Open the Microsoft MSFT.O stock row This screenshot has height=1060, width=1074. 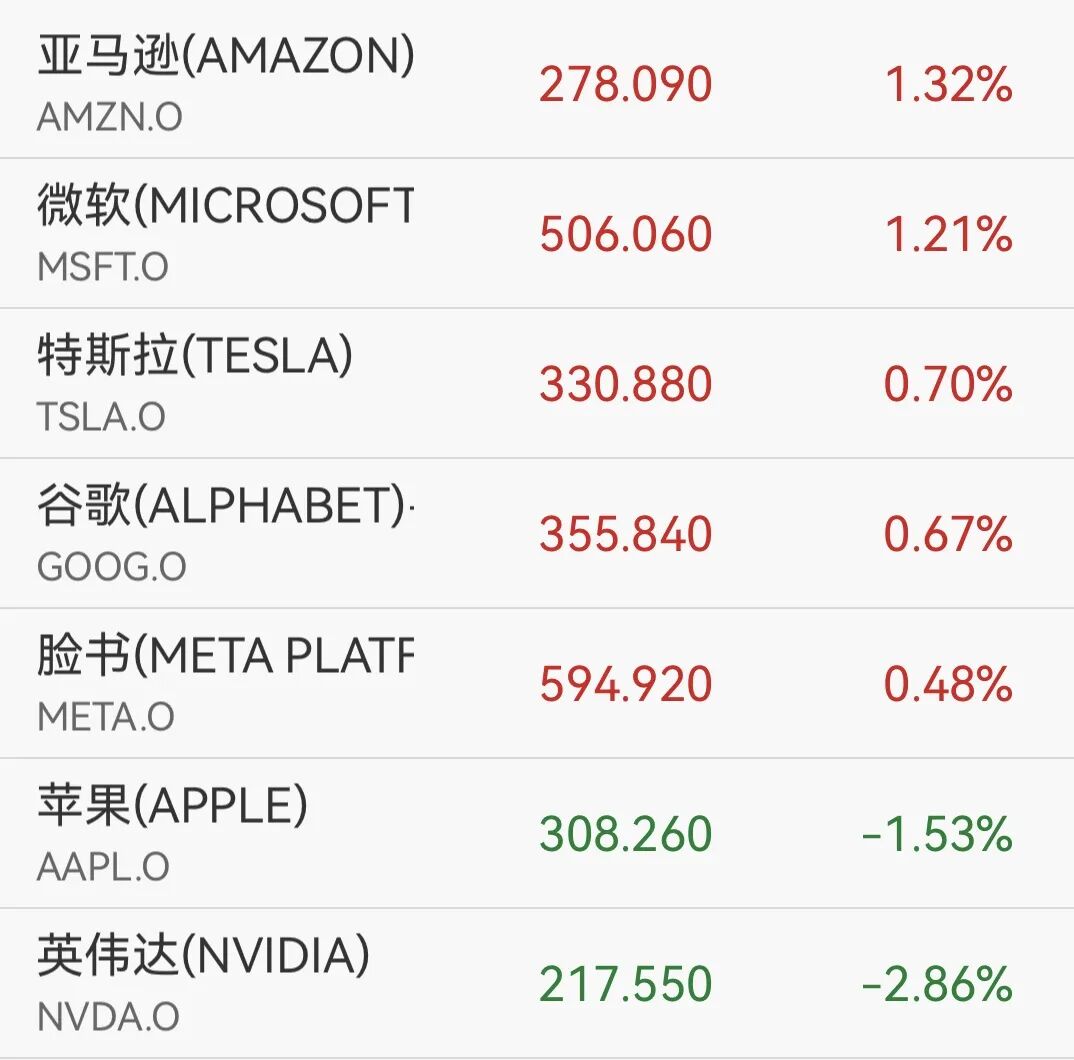[x=537, y=233]
